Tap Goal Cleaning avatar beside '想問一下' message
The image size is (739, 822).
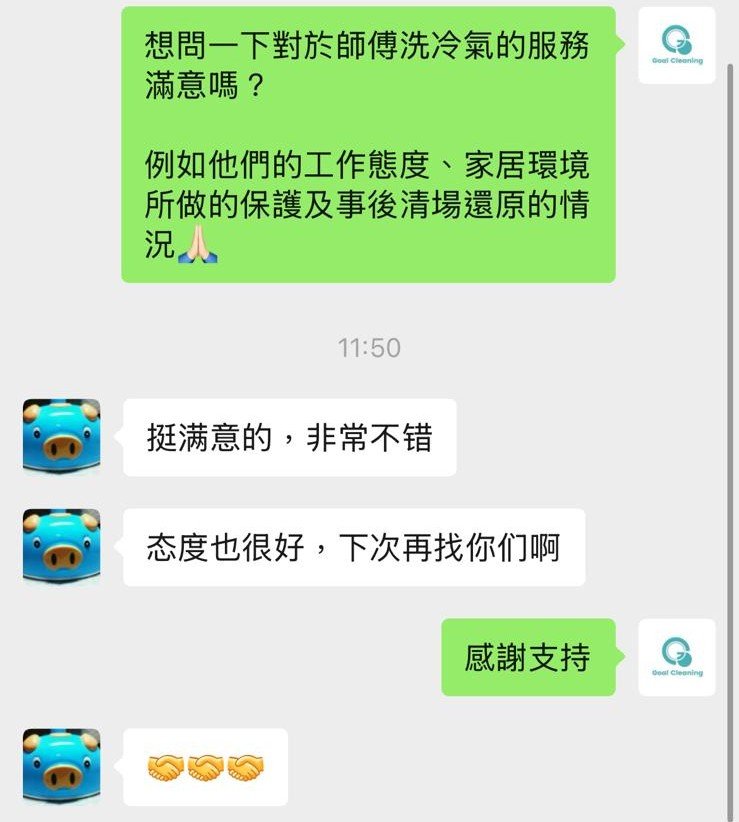point(677,46)
